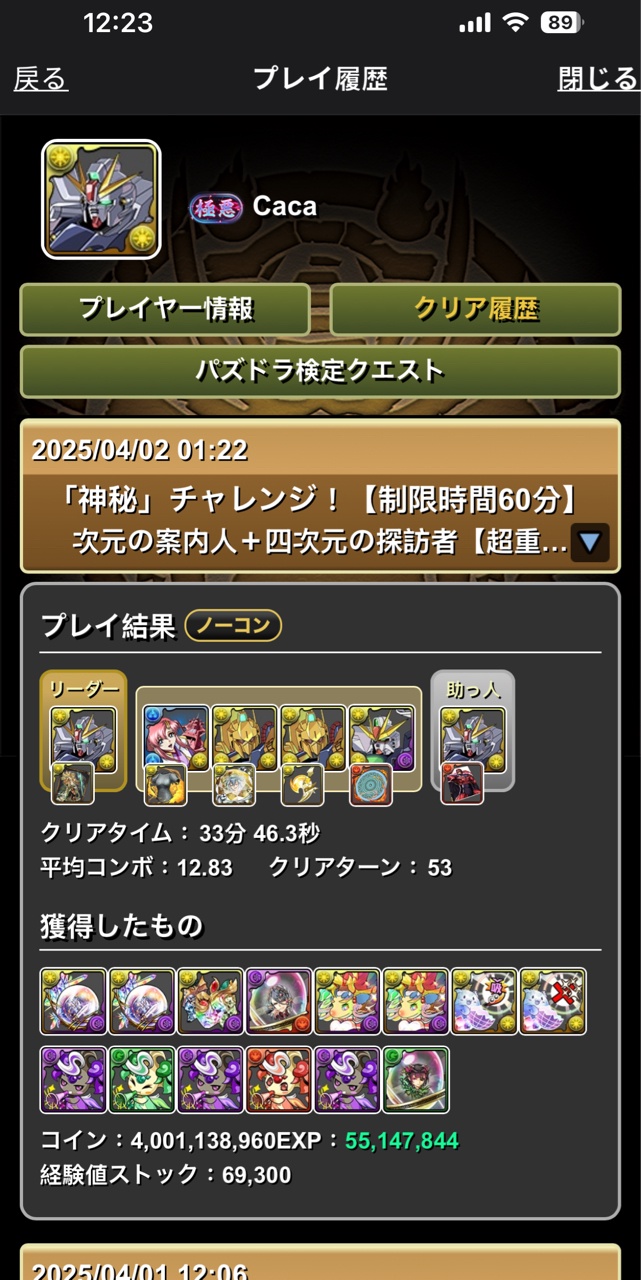Image resolution: width=641 pixels, height=1280 pixels.
Task: View the leader monster under リーダー
Action: tap(83, 738)
